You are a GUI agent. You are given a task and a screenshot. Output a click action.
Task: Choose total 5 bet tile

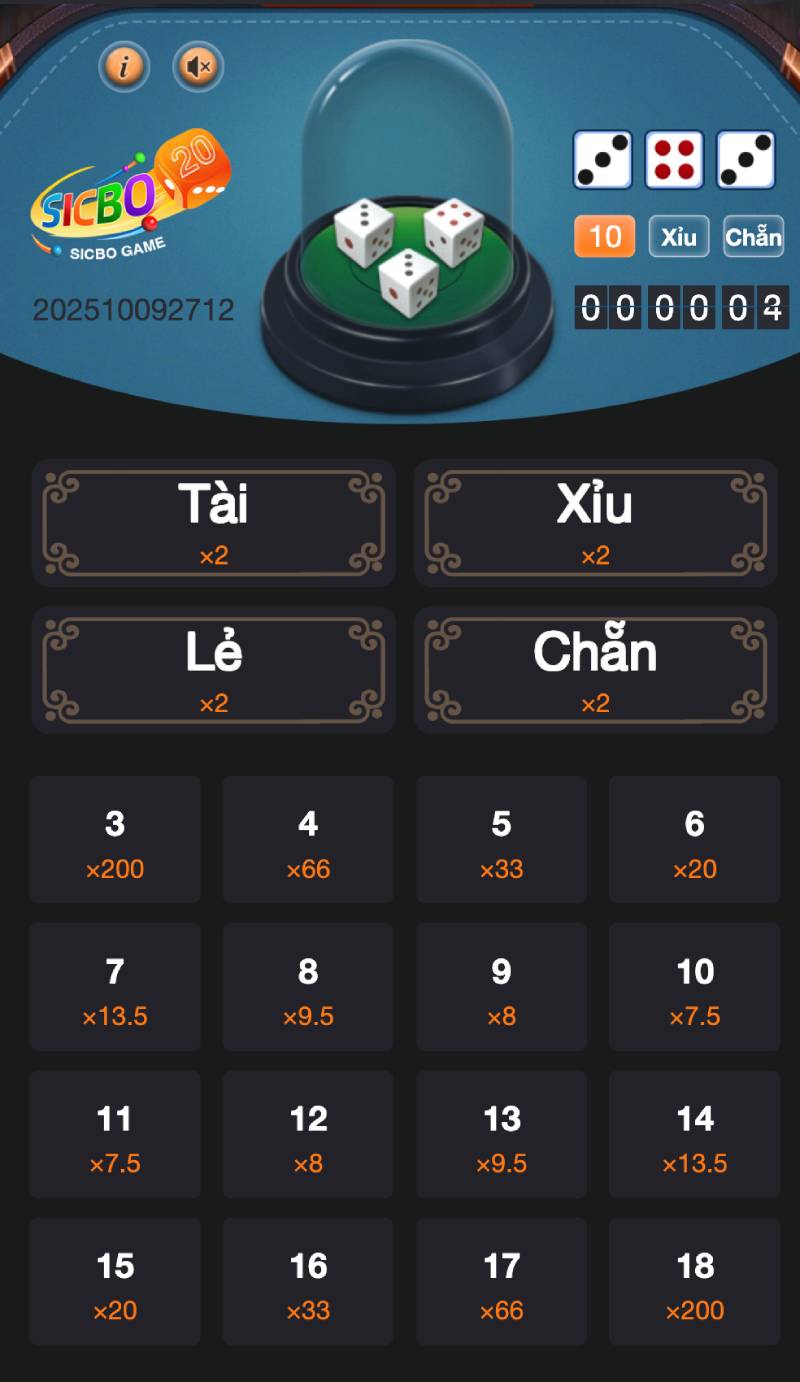tap(501, 840)
